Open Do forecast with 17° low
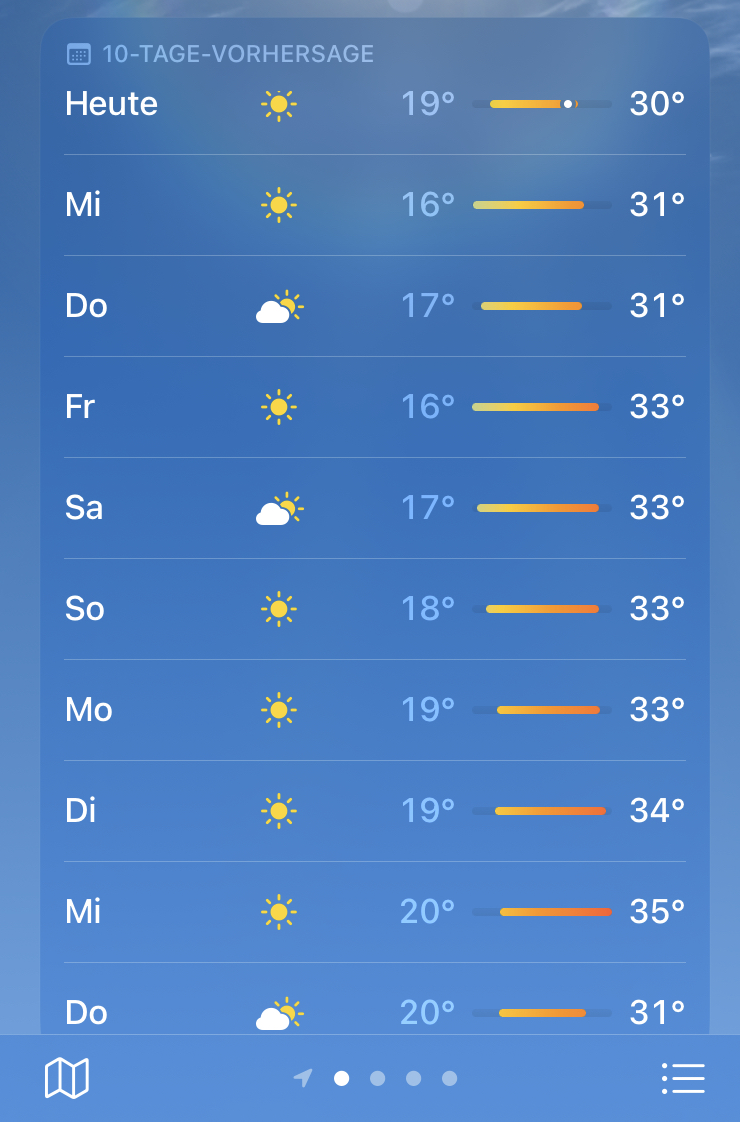740x1122 pixels. point(374,306)
